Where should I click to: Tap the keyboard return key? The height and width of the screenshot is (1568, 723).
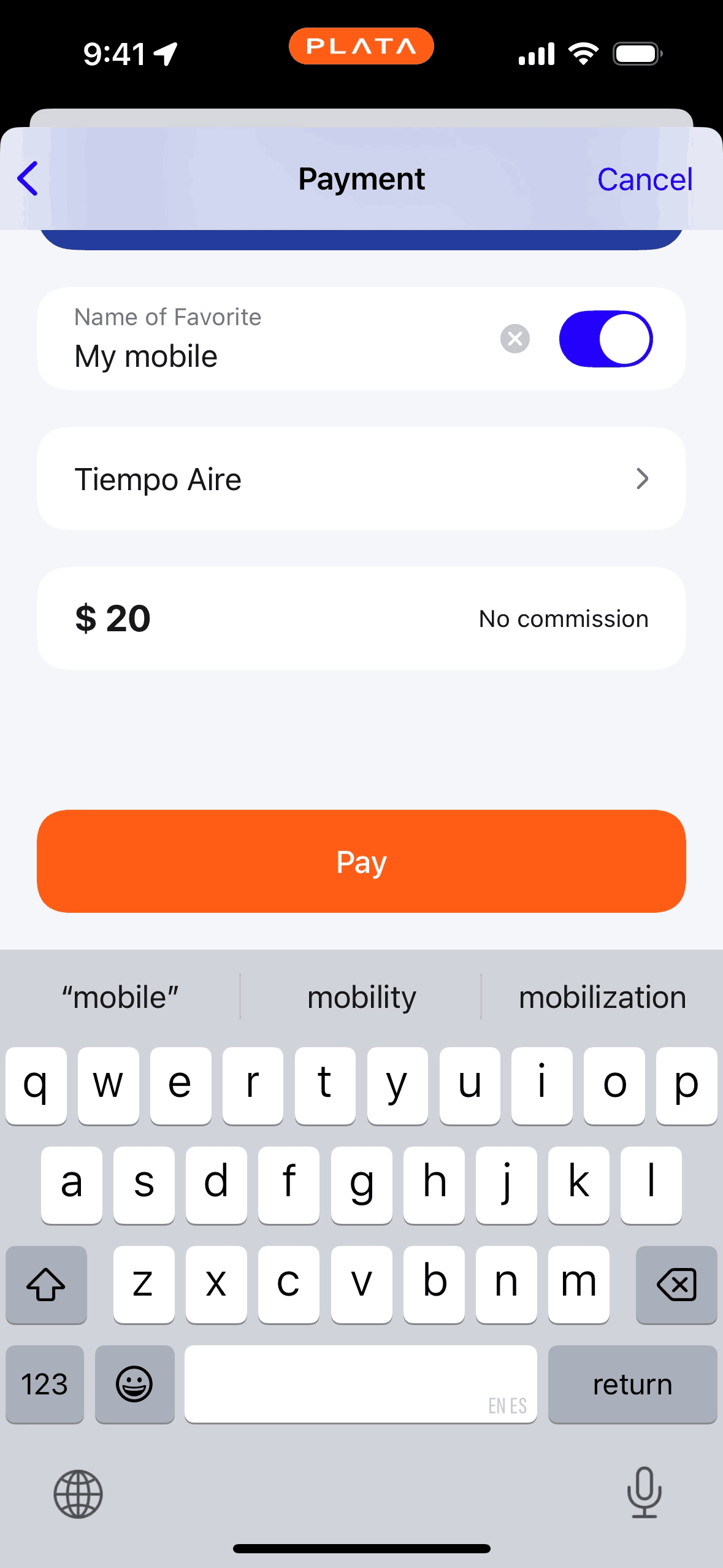(x=632, y=1384)
